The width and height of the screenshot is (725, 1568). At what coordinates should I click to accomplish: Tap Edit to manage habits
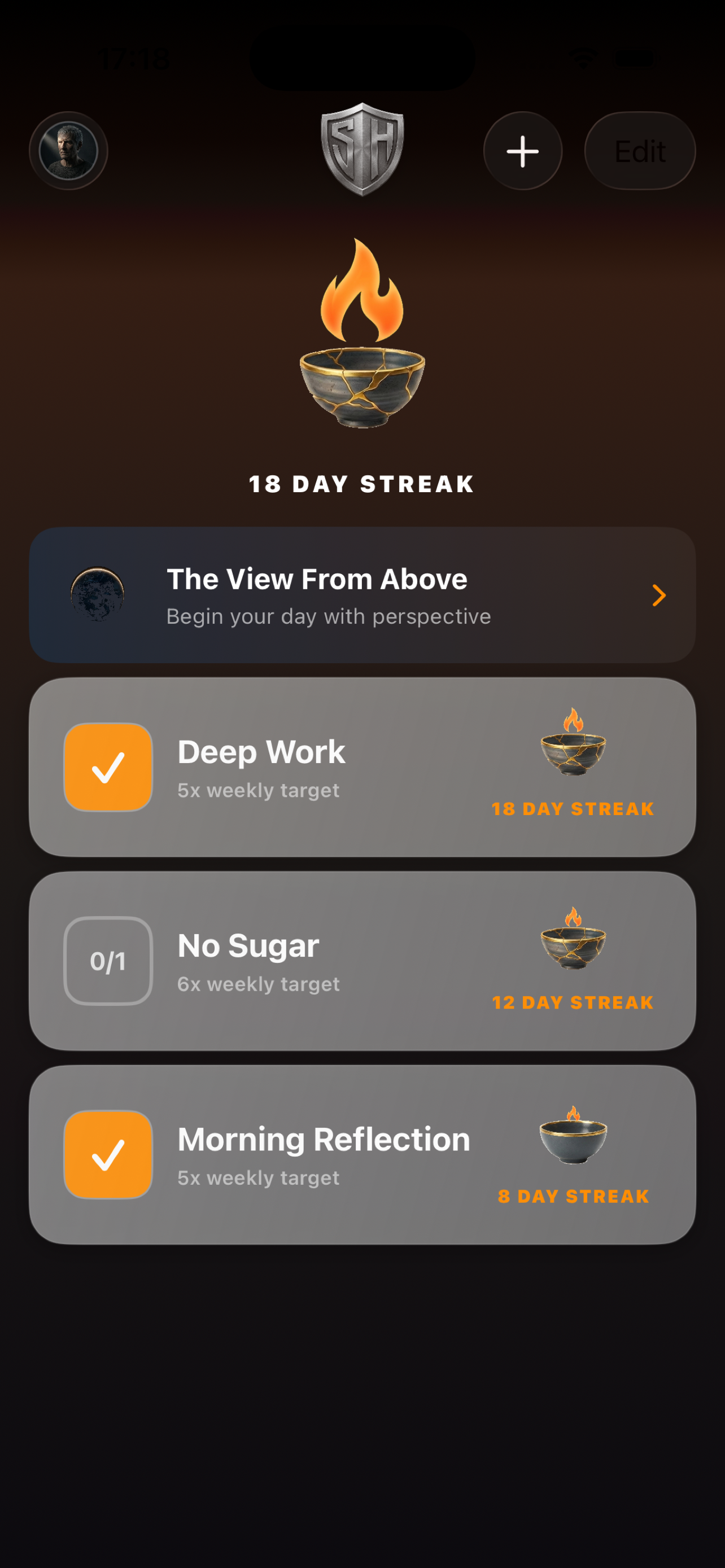coord(639,150)
